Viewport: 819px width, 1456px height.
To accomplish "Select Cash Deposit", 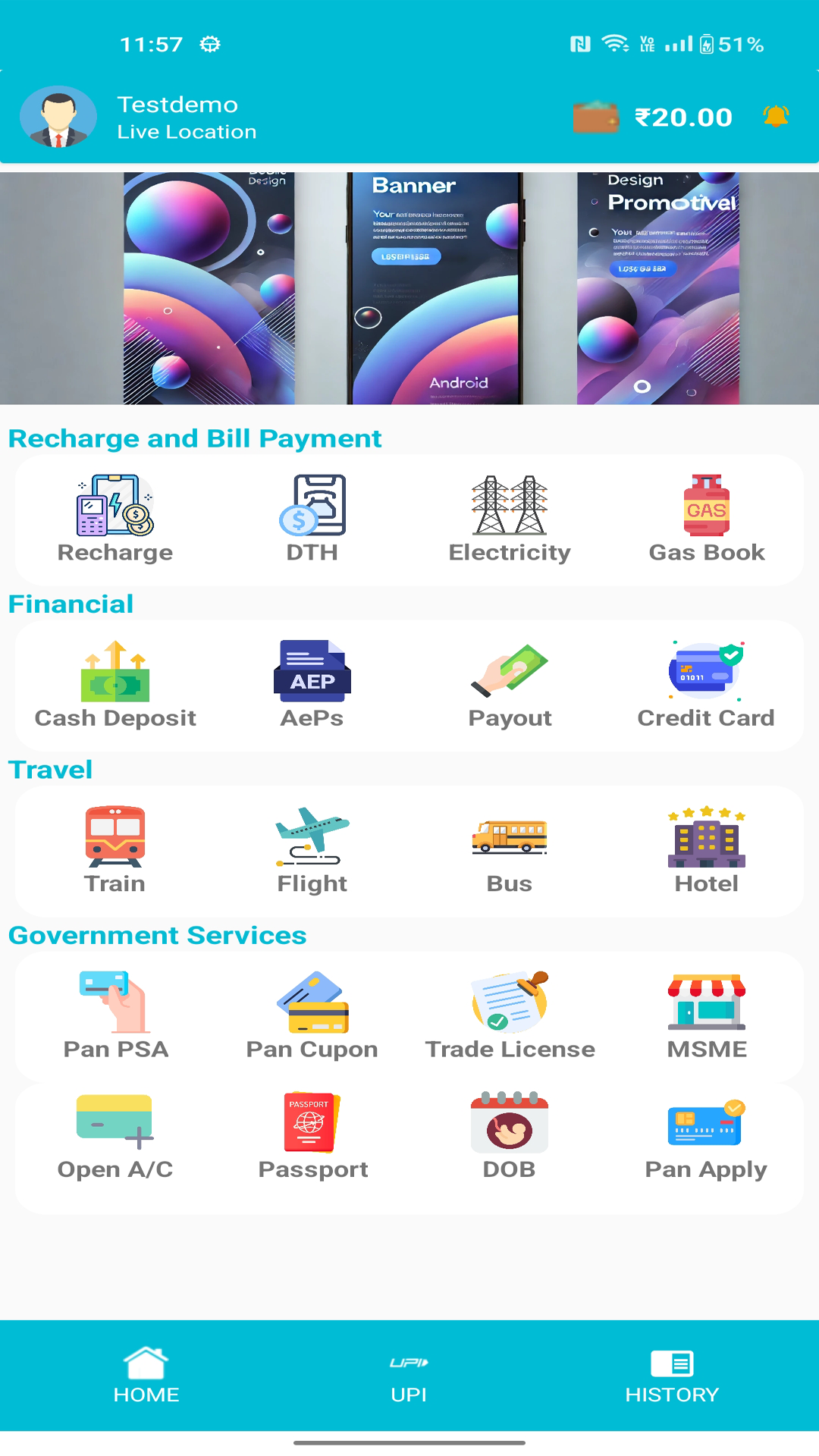I will tap(115, 685).
